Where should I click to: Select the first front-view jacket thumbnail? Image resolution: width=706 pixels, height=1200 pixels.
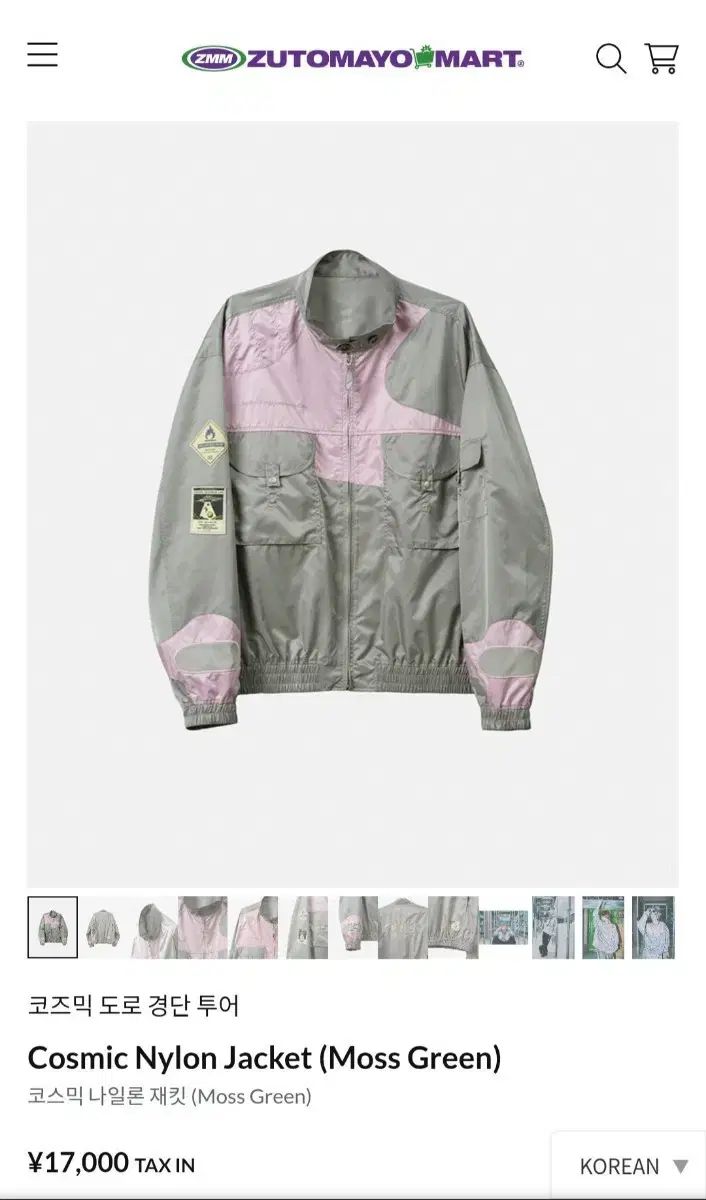pos(52,927)
